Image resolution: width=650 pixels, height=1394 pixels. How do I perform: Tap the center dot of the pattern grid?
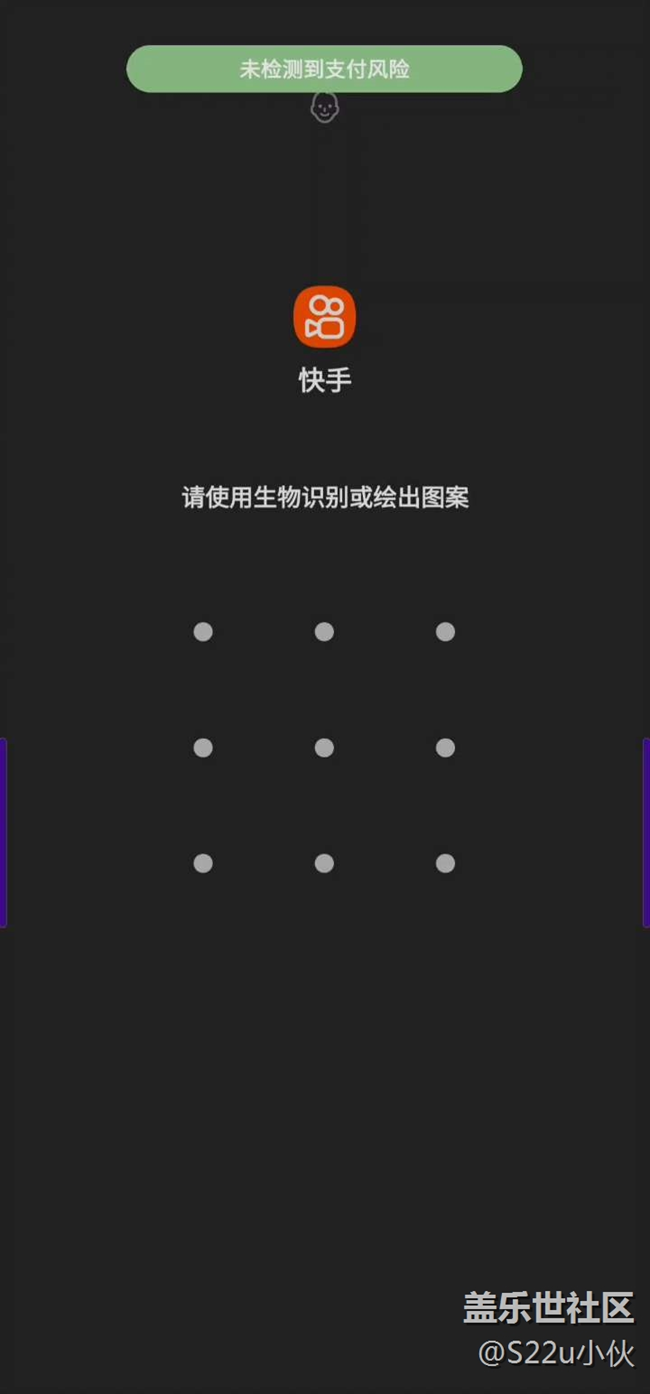[324, 748]
